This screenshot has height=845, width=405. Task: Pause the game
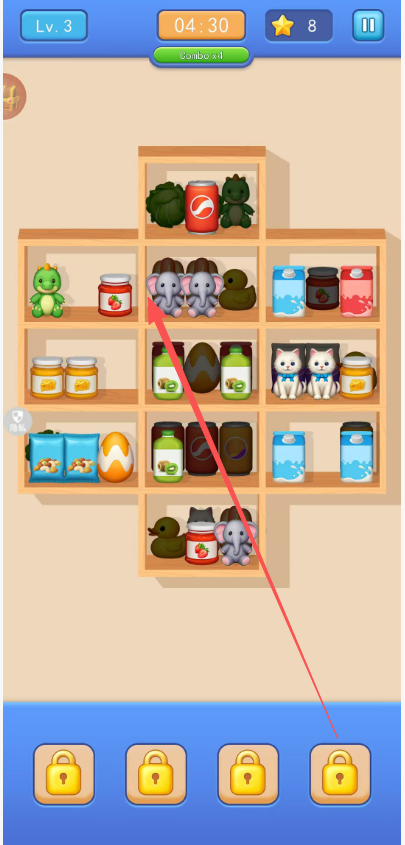click(368, 25)
